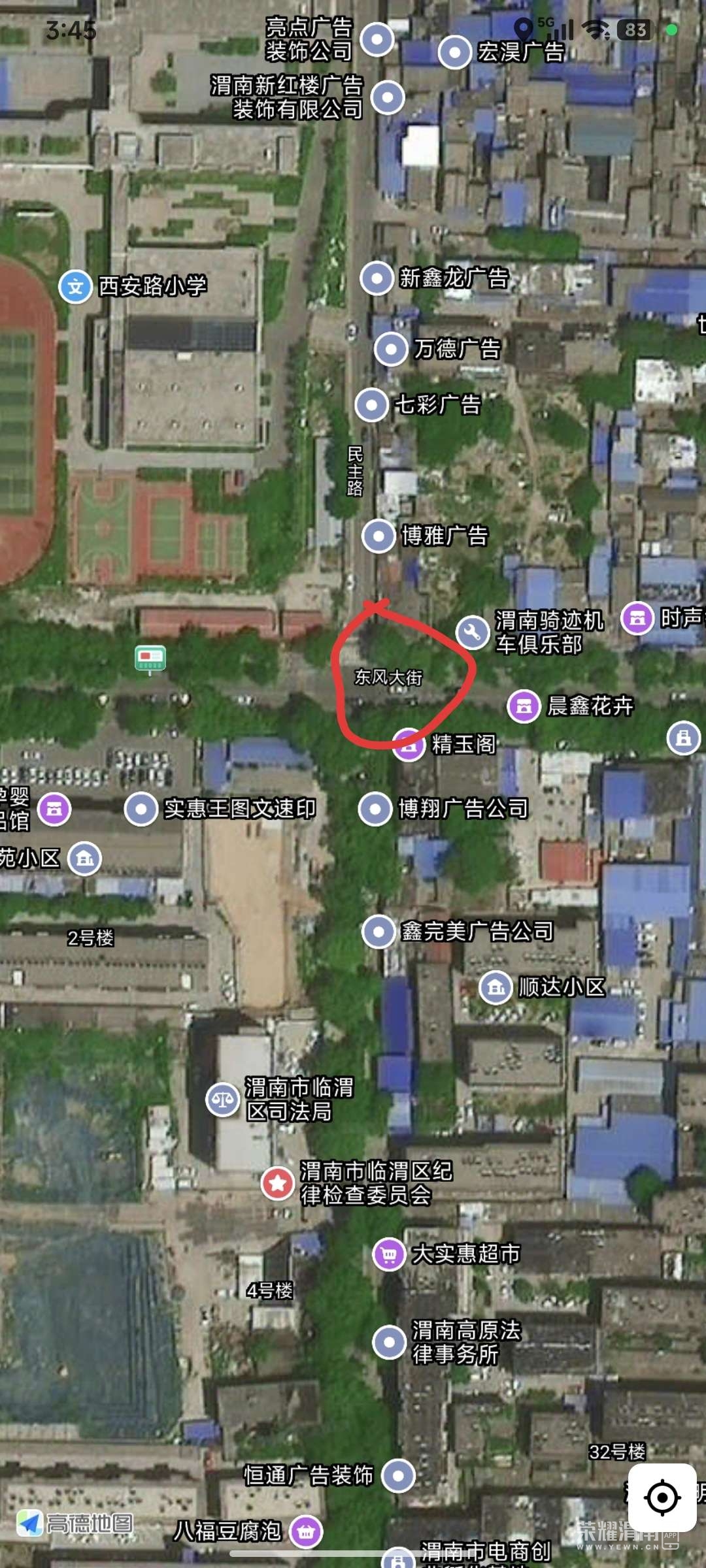Select the 新鑫龙广告 map marker
Viewport: 706px width, 1568px height.
tap(377, 278)
